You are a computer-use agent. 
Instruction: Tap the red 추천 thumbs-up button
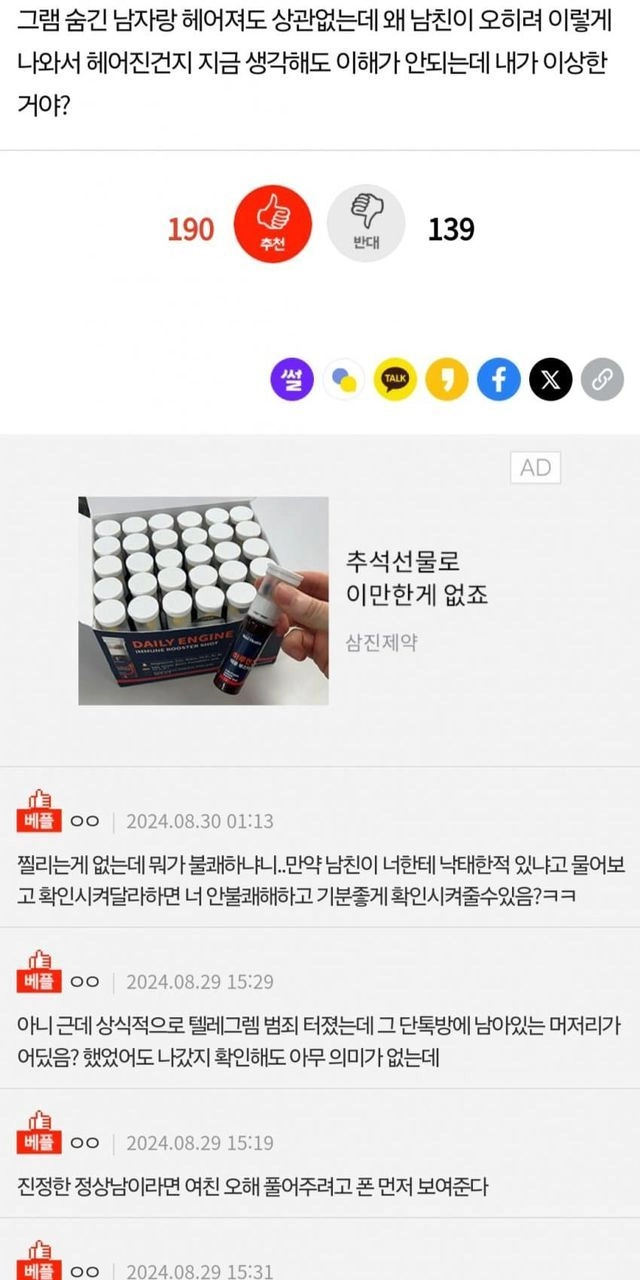(x=272, y=223)
